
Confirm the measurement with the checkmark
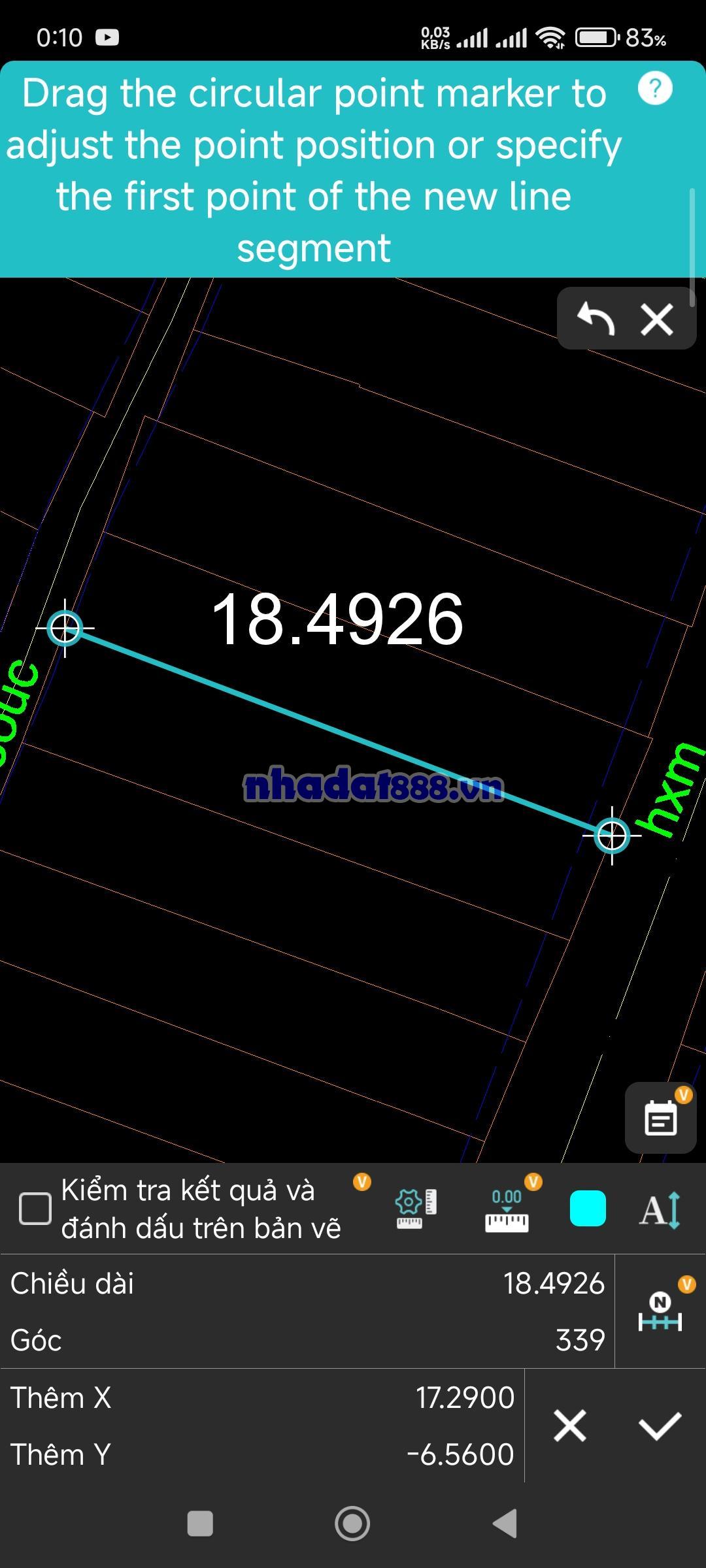click(660, 1426)
